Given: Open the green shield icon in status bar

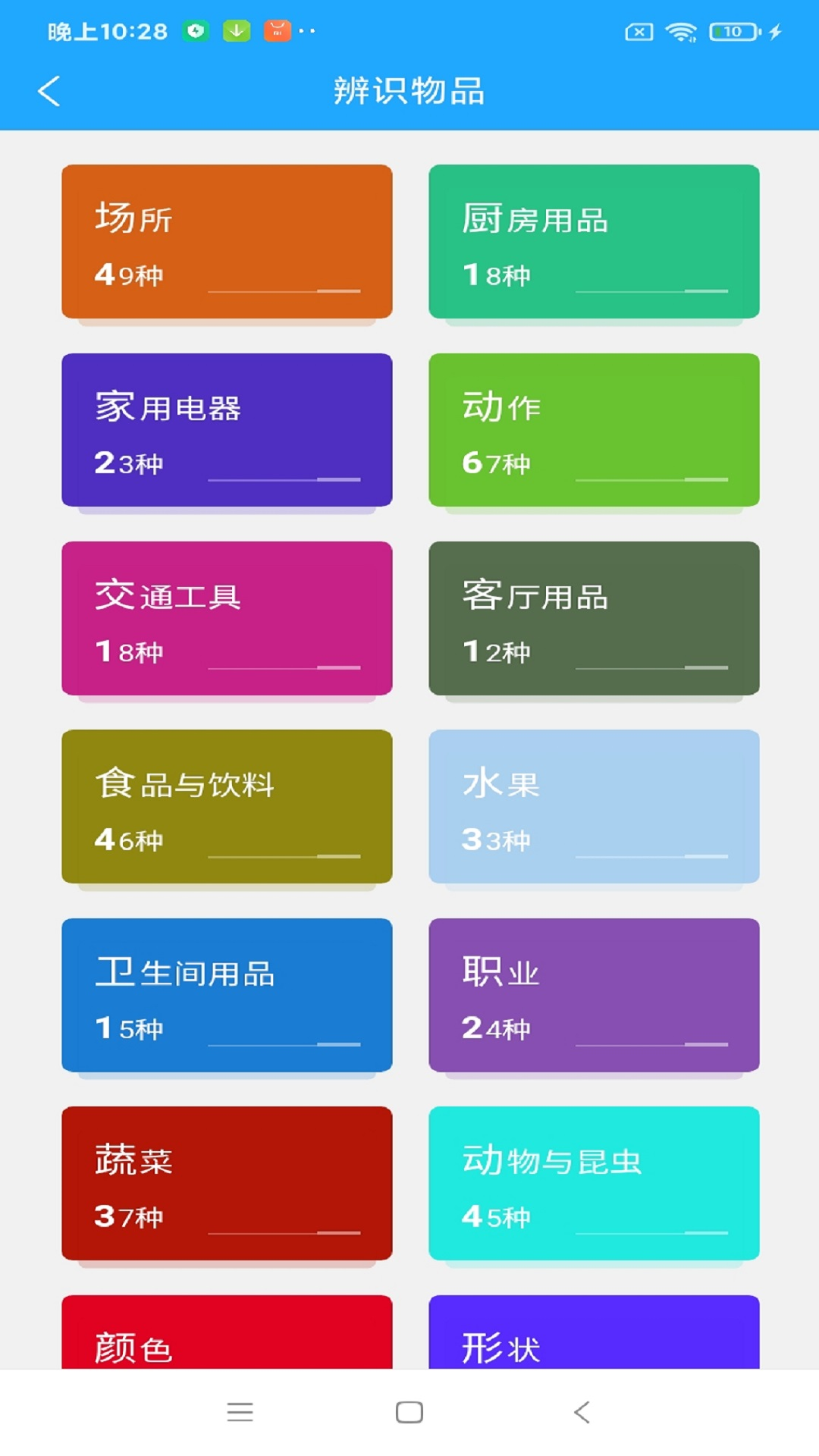Looking at the screenshot, I should (196, 30).
